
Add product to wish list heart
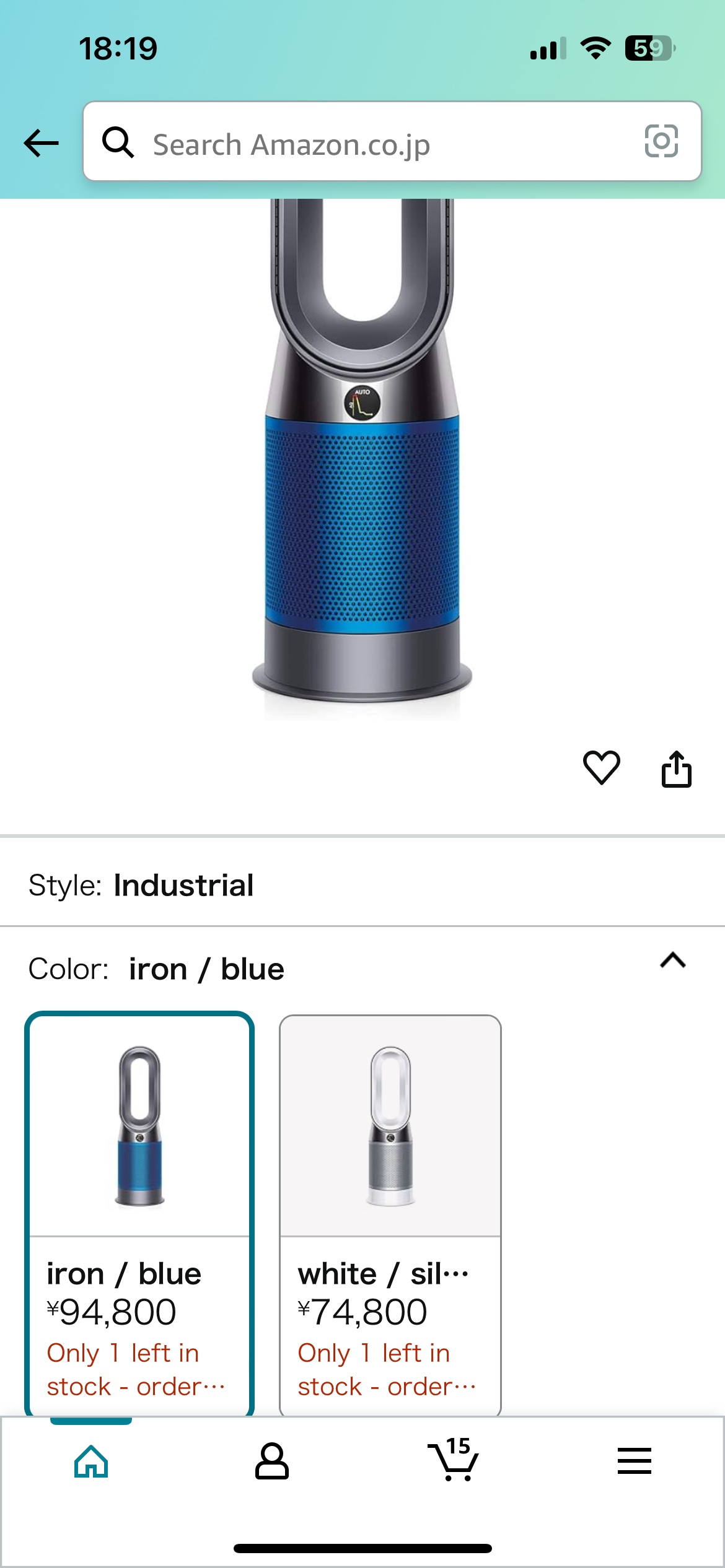point(601,768)
